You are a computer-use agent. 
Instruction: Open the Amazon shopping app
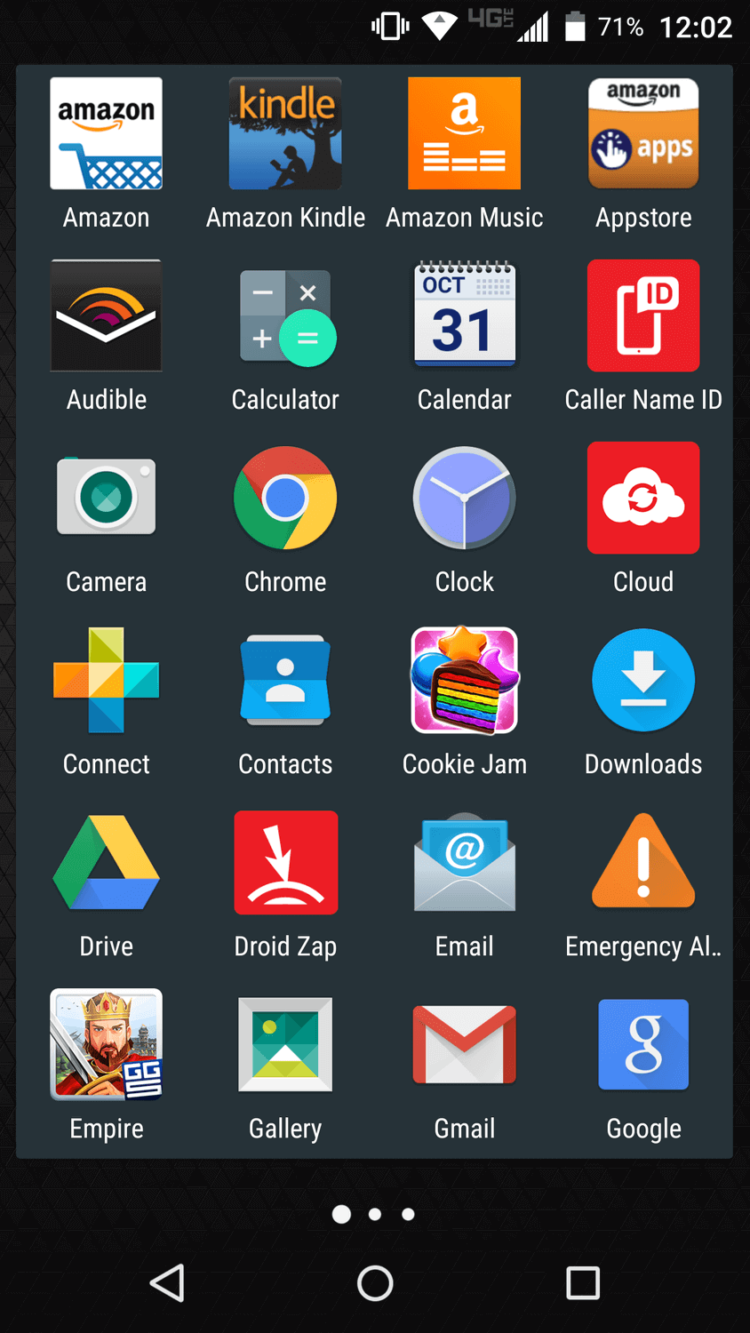106,134
